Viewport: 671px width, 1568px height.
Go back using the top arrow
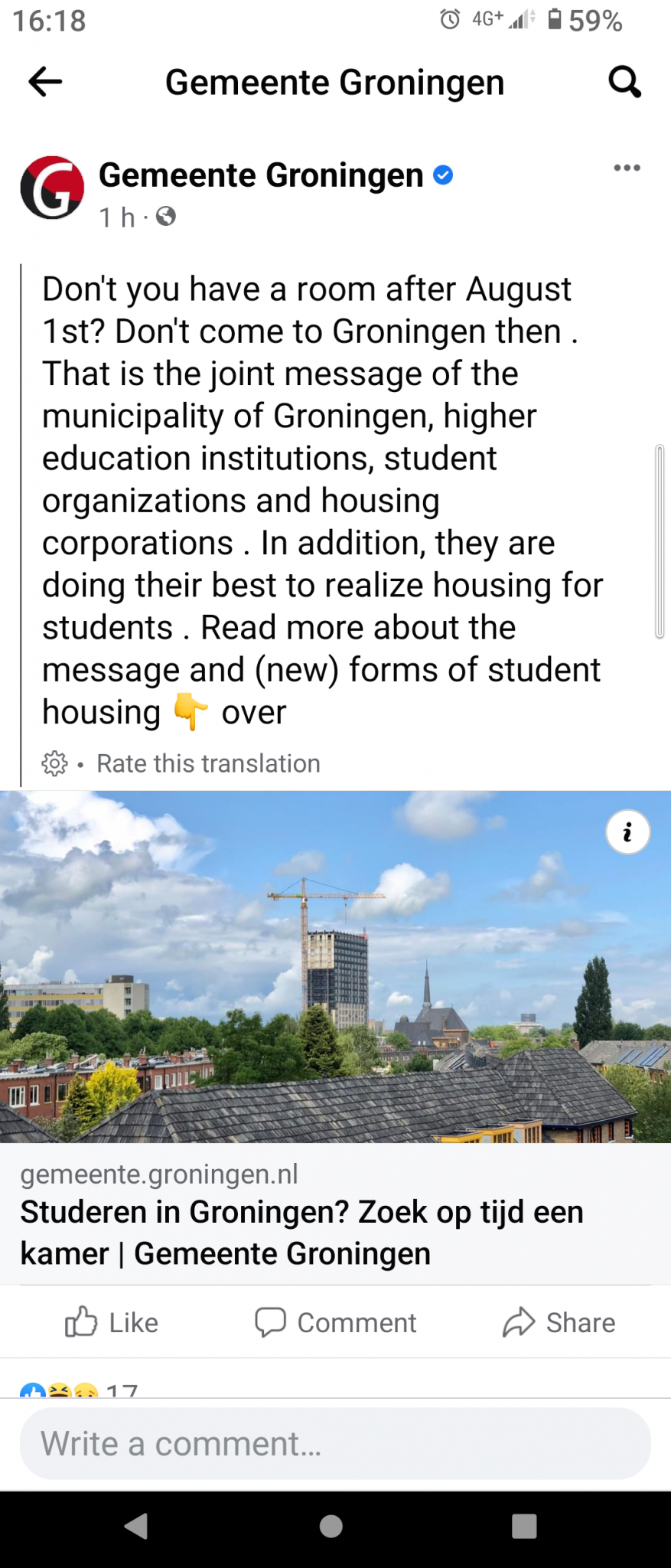pyautogui.click(x=45, y=82)
